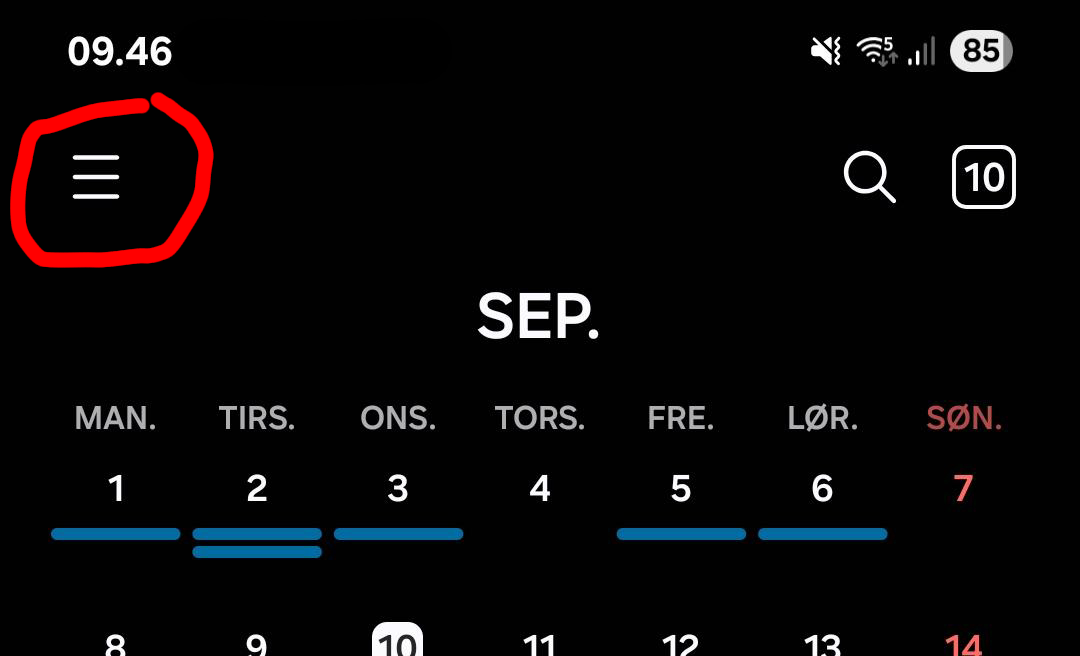Viewport: 1080px width, 656px height.
Task: Select Saturday, September 6
Action: click(822, 489)
